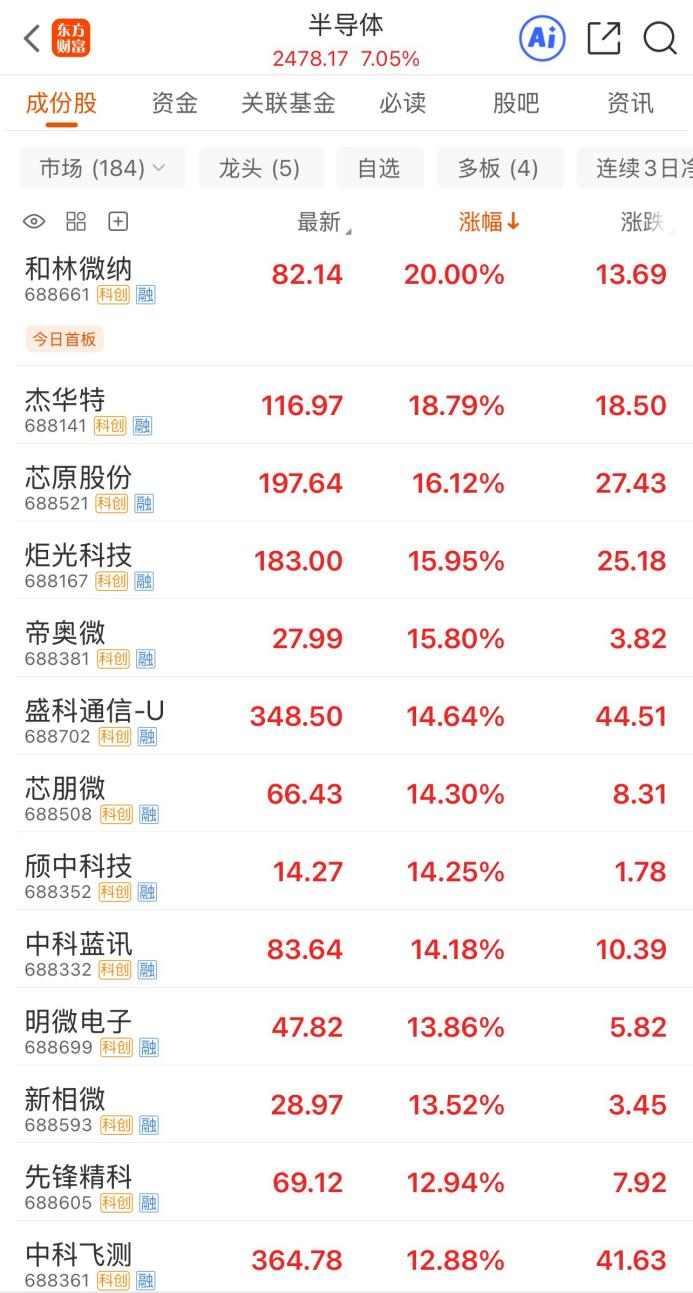Share this sector page
Image resolution: width=693 pixels, height=1293 pixels.
pyautogui.click(x=604, y=38)
